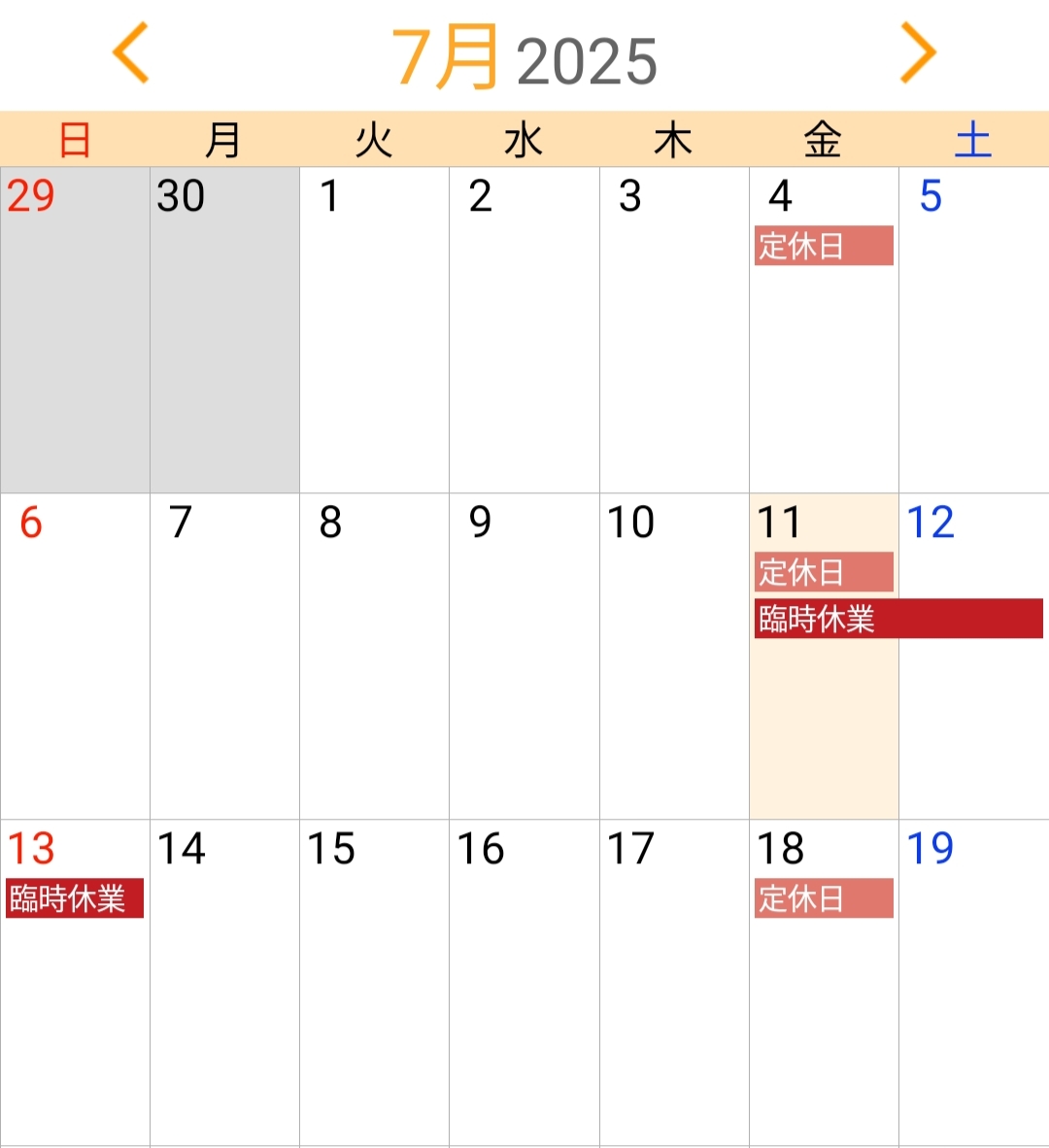
Task: Open the 定休日 event on July 18
Action: point(824,898)
